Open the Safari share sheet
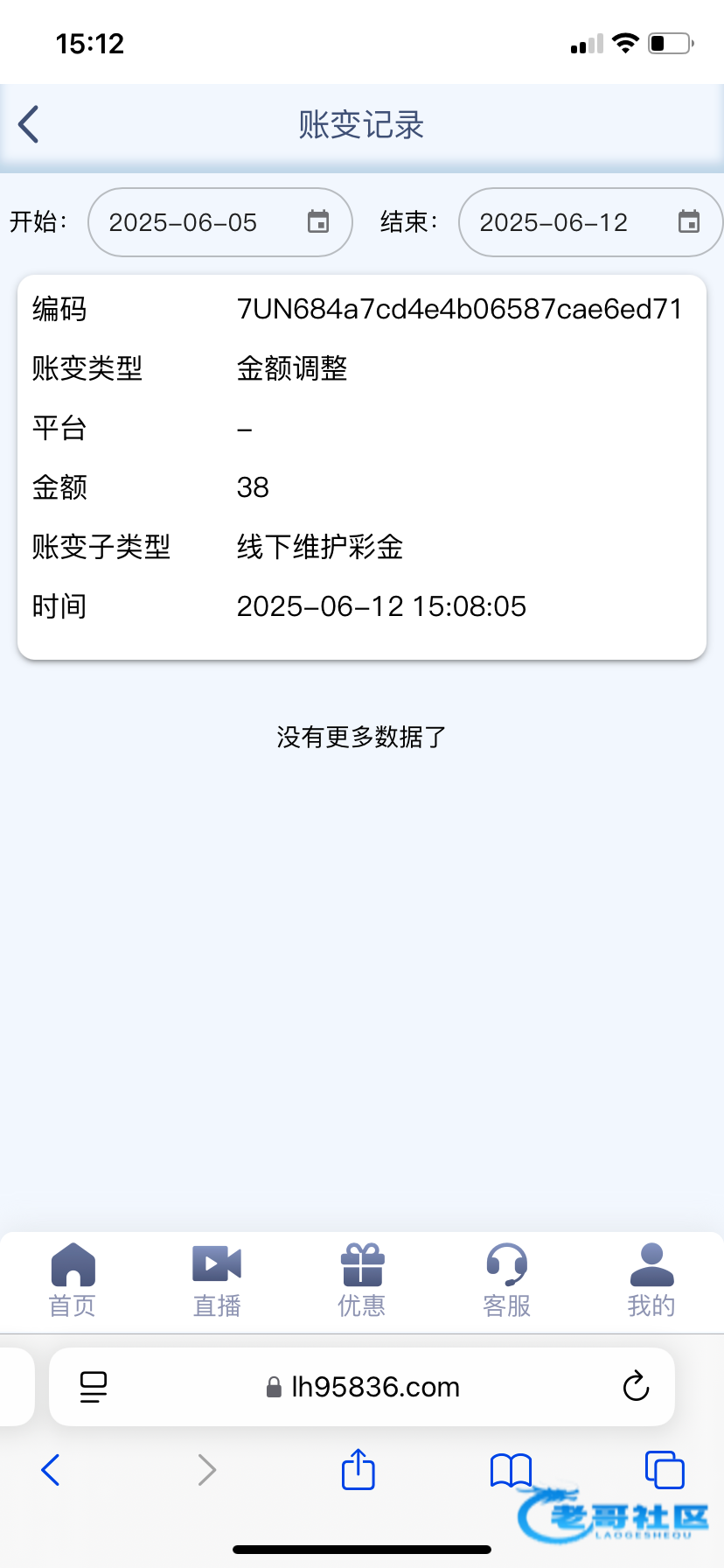The height and width of the screenshot is (1568, 724). [359, 1468]
